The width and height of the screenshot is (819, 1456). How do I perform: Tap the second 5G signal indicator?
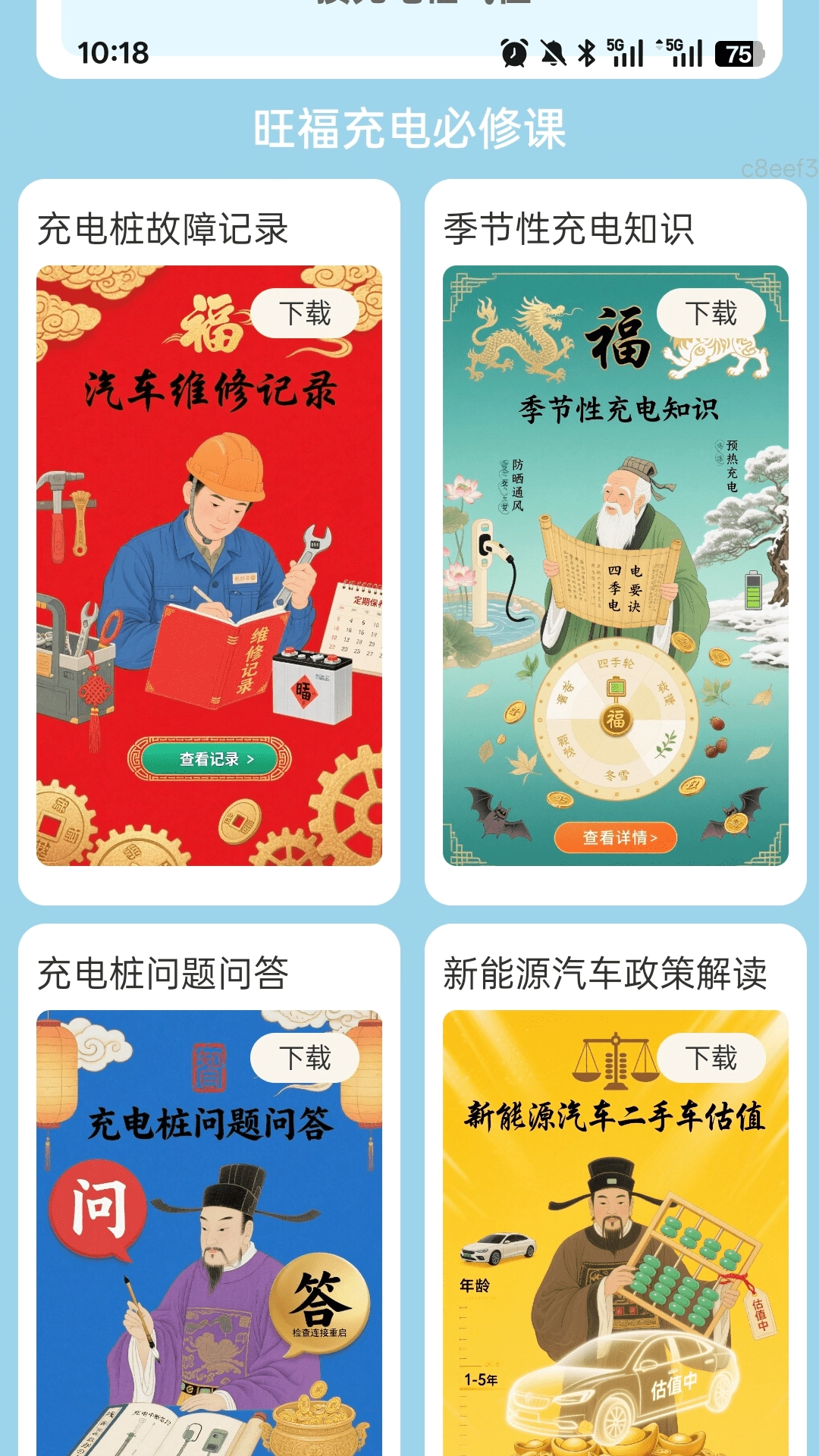[686, 52]
